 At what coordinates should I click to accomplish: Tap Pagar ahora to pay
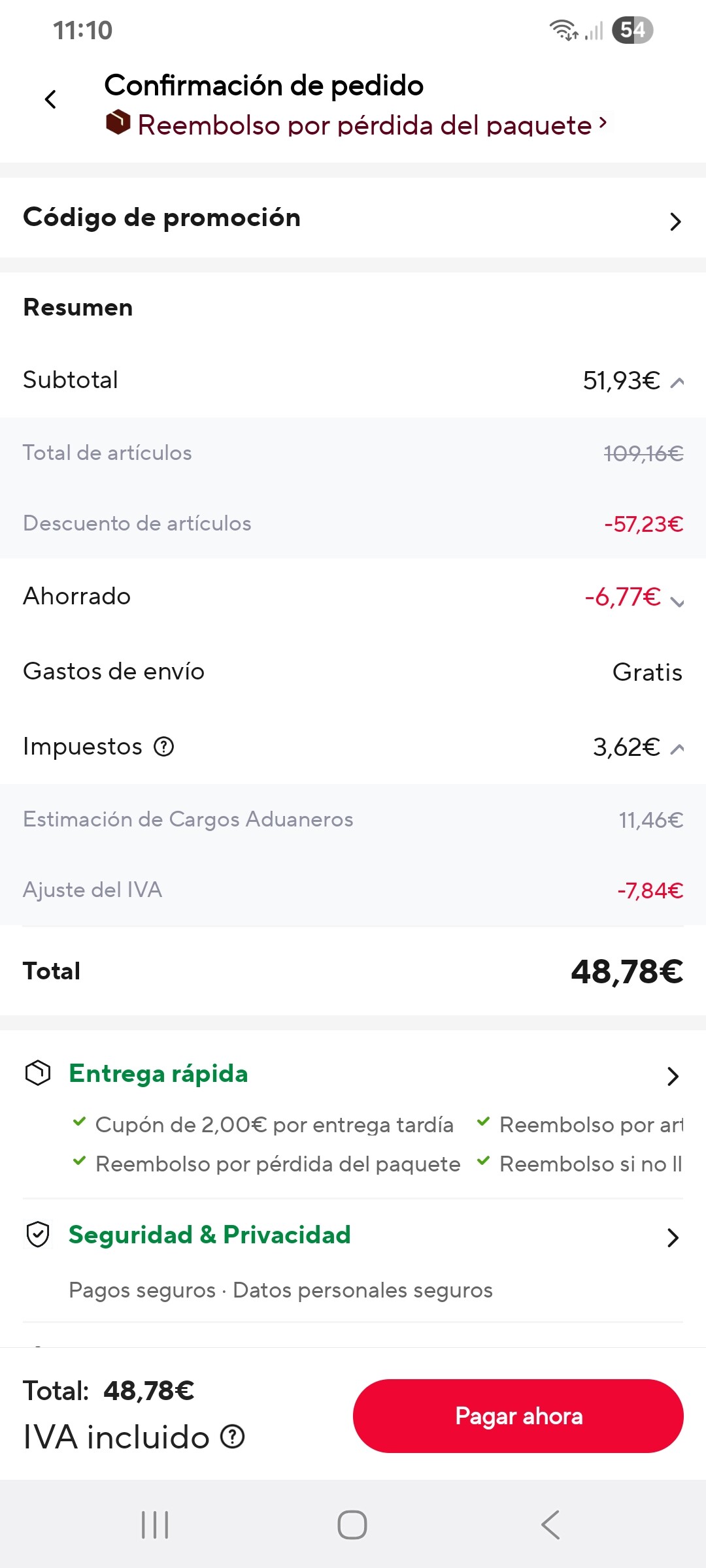point(518,1416)
